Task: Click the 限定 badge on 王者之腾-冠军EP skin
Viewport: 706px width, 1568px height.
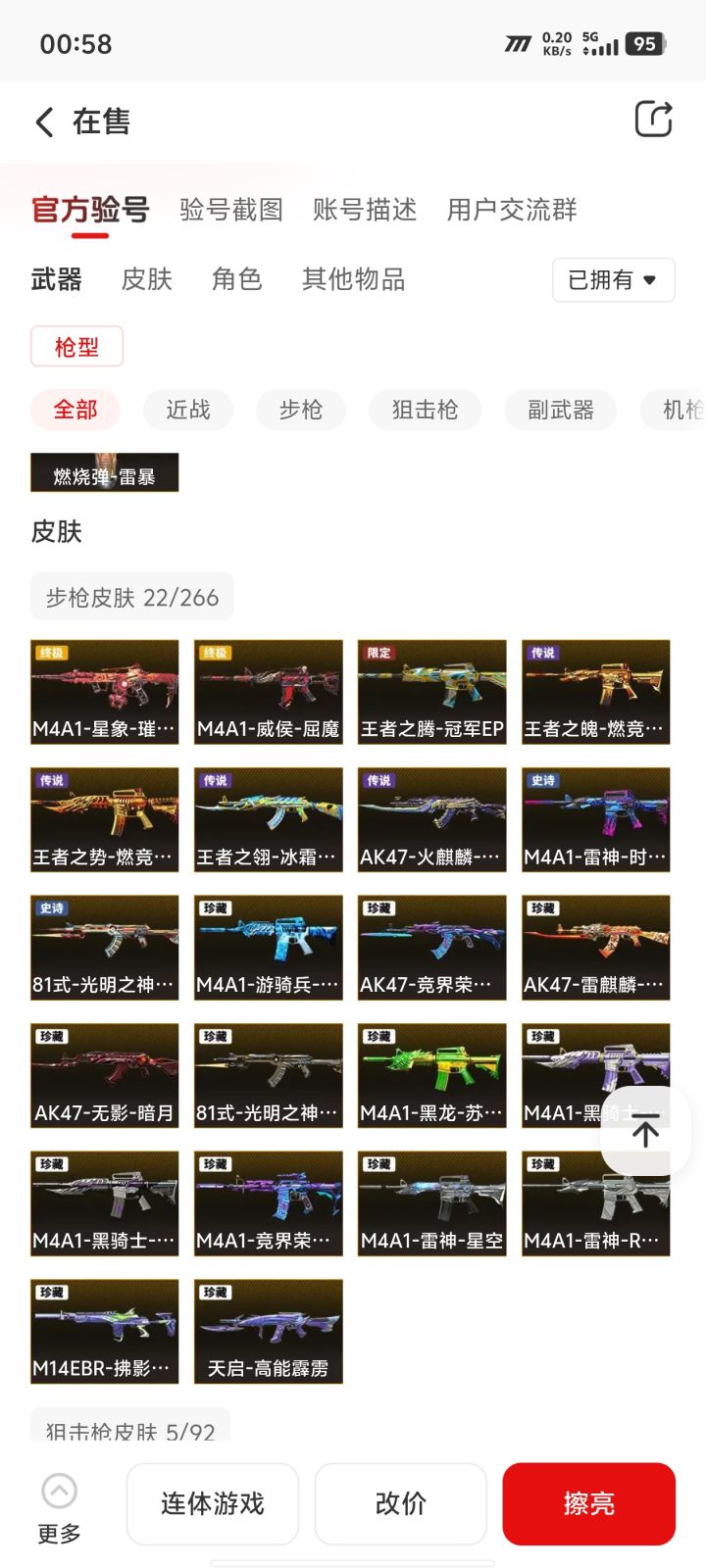Action: point(381,653)
